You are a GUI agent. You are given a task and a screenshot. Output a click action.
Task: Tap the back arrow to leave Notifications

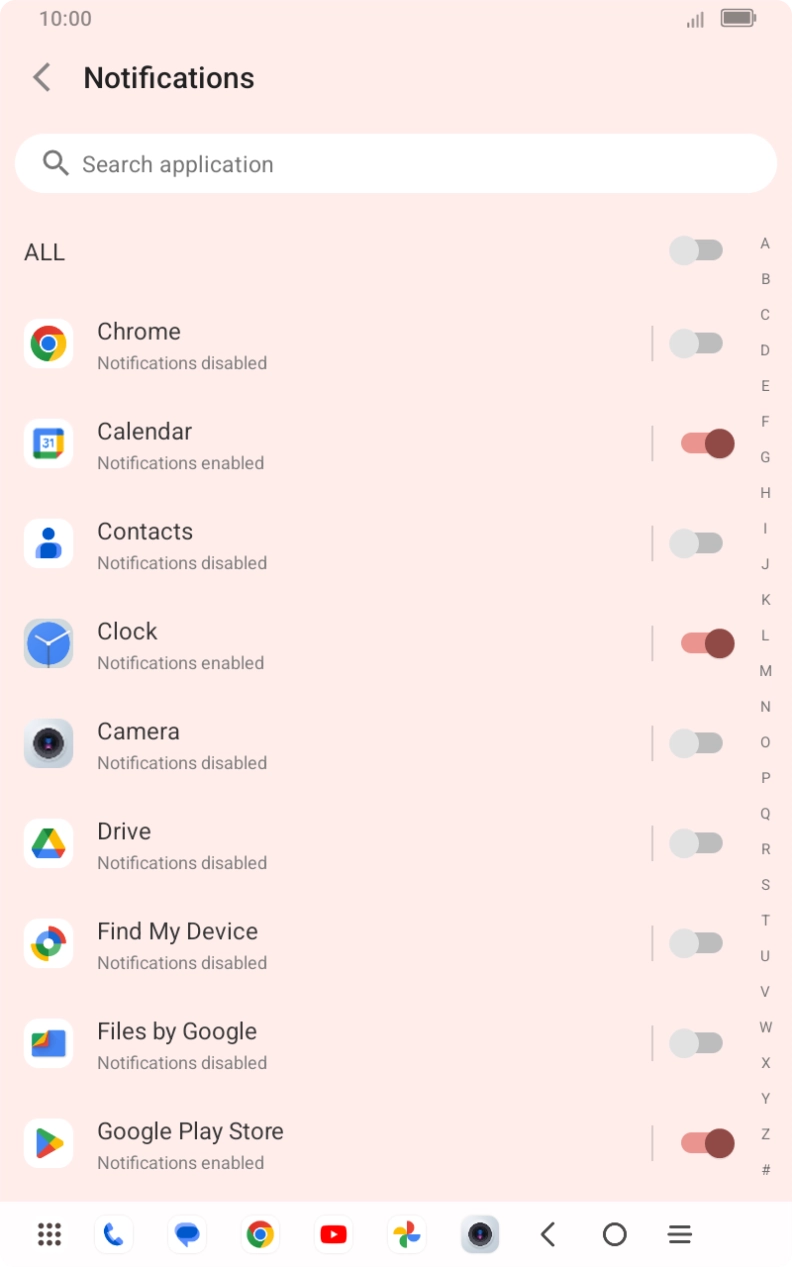(41, 77)
